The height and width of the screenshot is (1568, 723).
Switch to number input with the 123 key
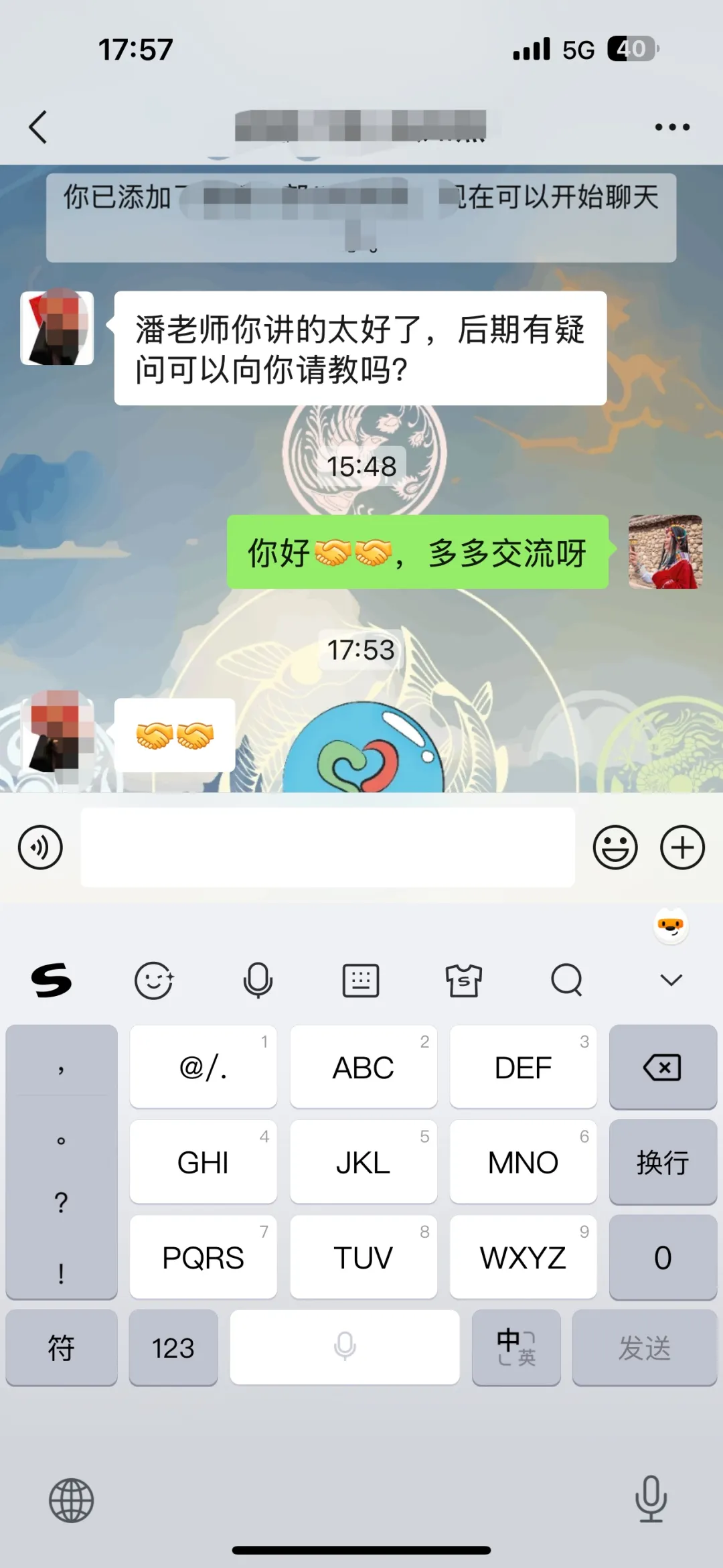173,1347
